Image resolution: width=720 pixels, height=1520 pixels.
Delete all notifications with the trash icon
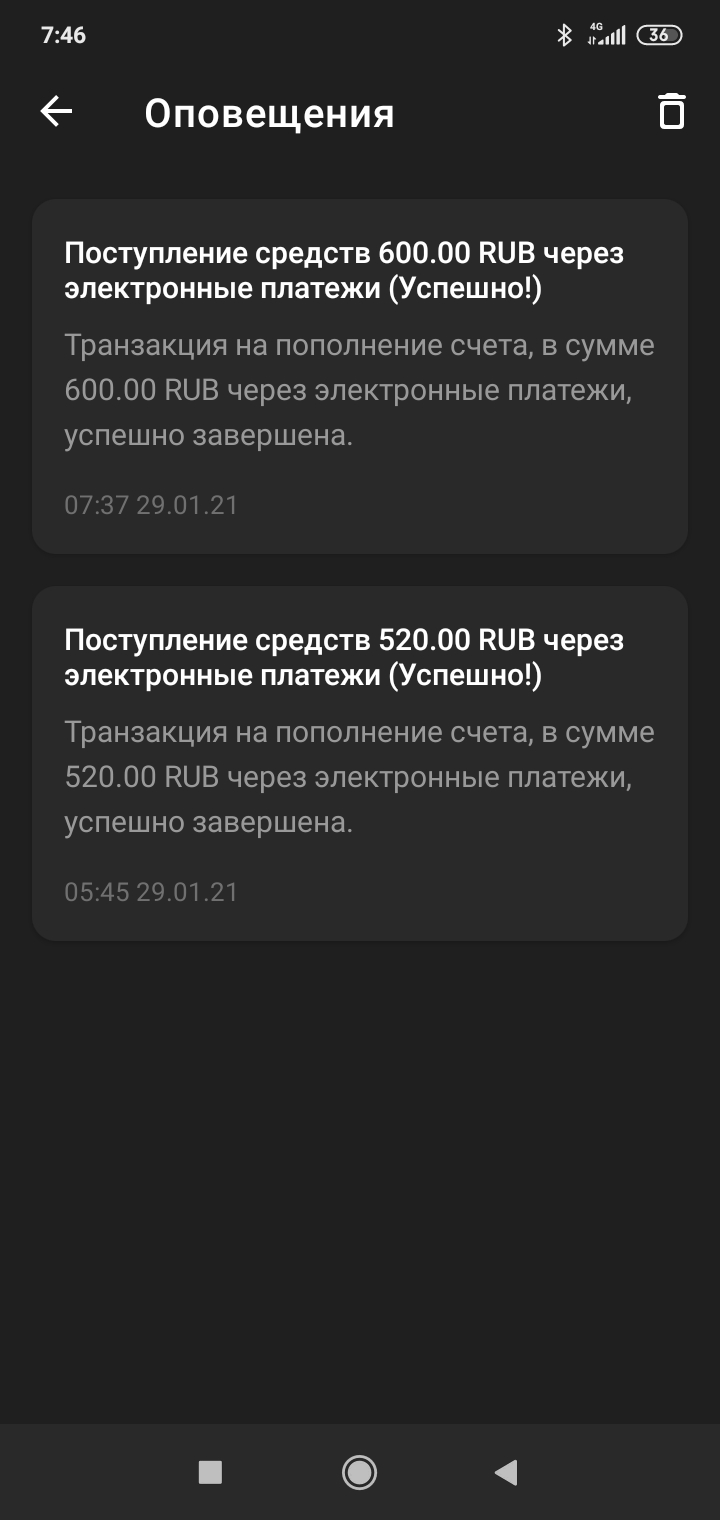pyautogui.click(x=671, y=112)
